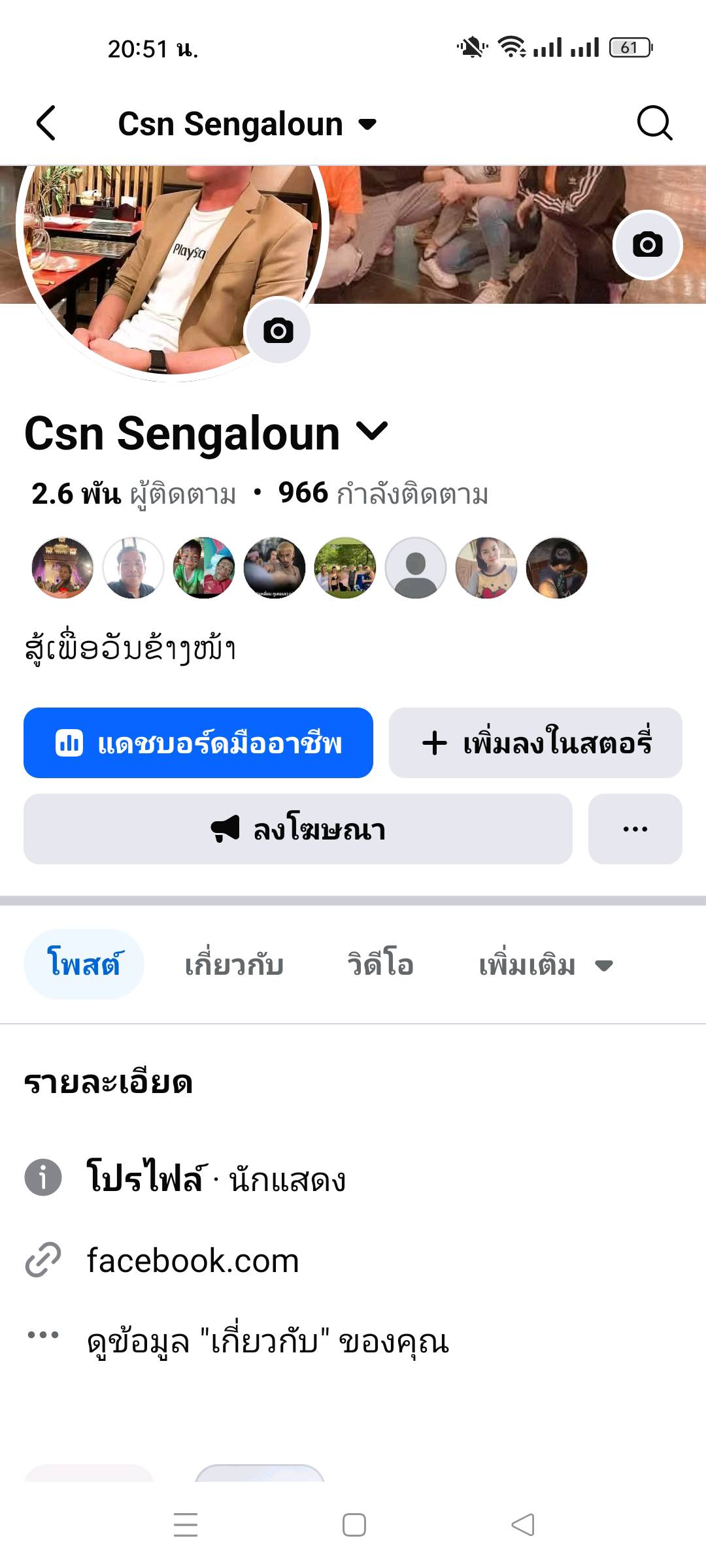Switch to the เกี่ยวกับ tab

234,965
